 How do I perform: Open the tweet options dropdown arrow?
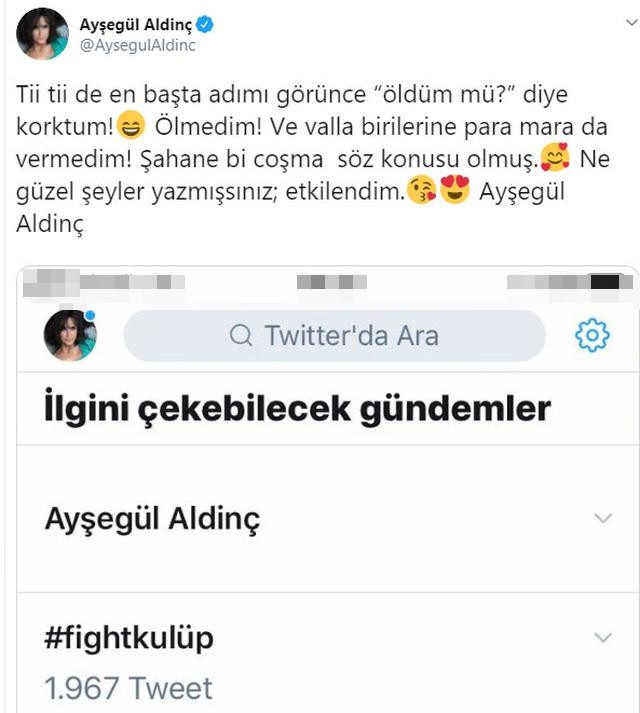tap(631, 22)
